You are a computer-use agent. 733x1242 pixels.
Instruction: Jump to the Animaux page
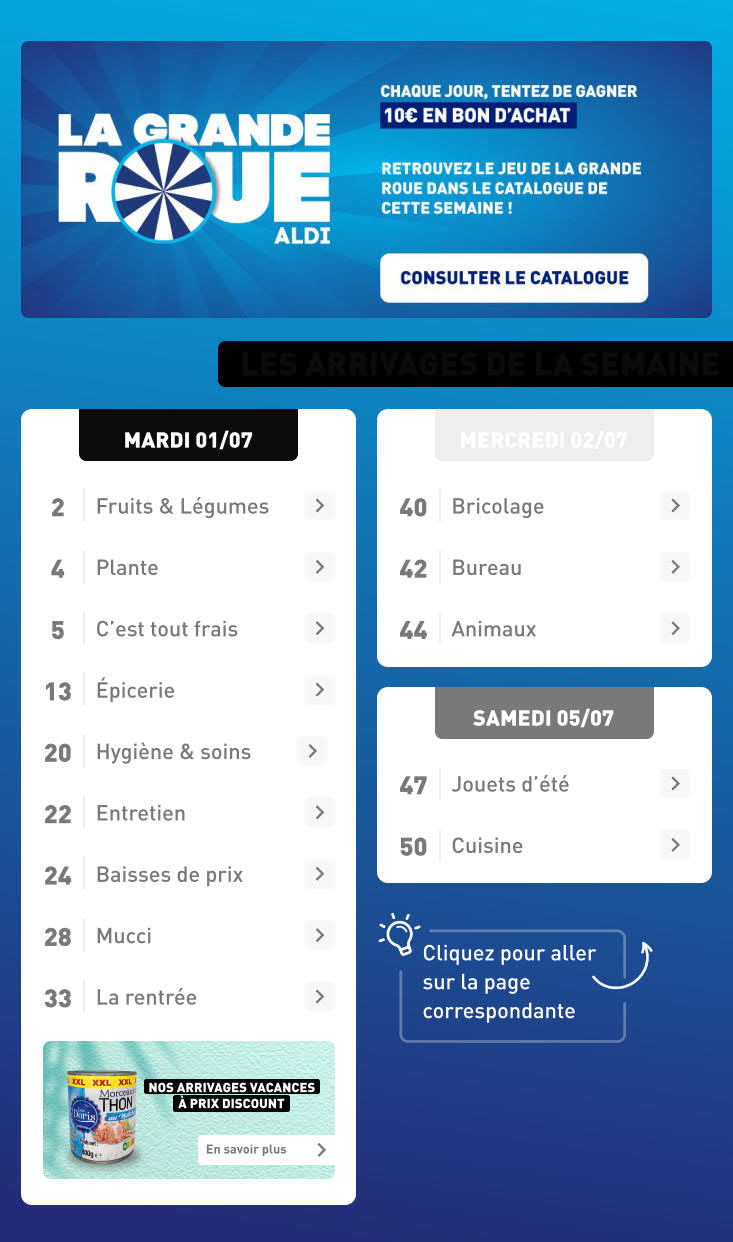[544, 629]
